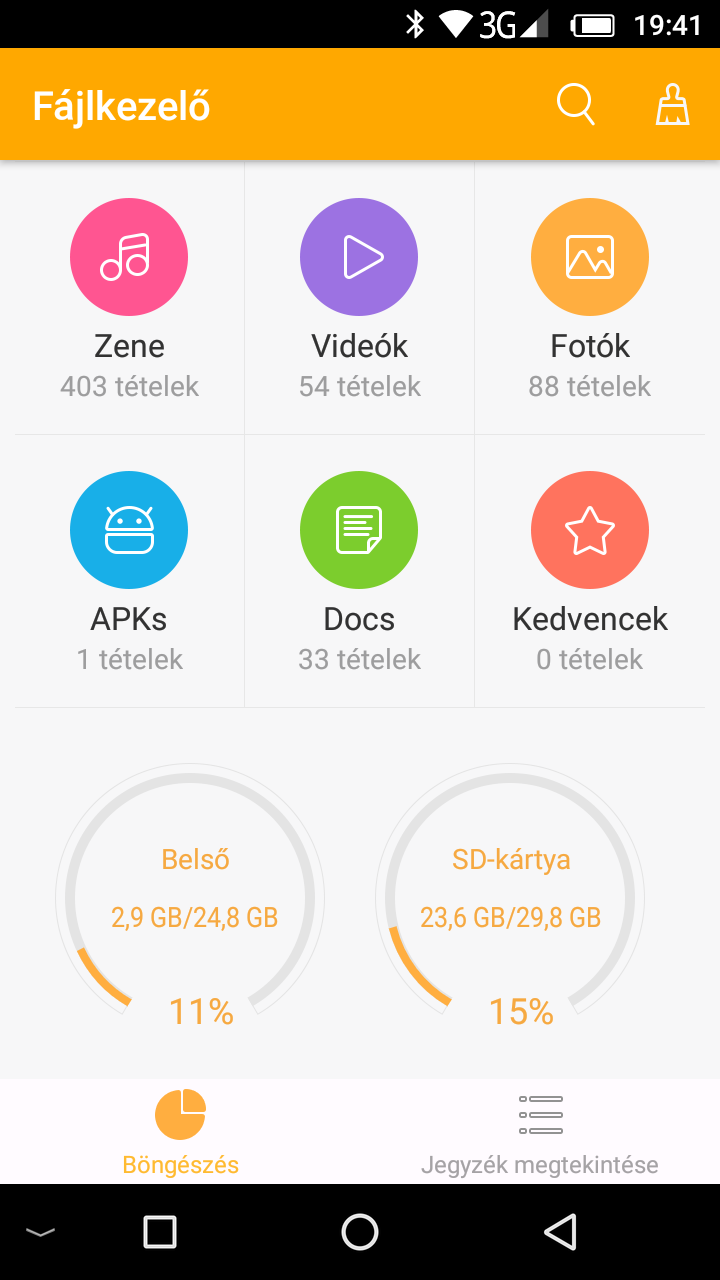
Task: Open the search magnifier icon
Action: 575,104
